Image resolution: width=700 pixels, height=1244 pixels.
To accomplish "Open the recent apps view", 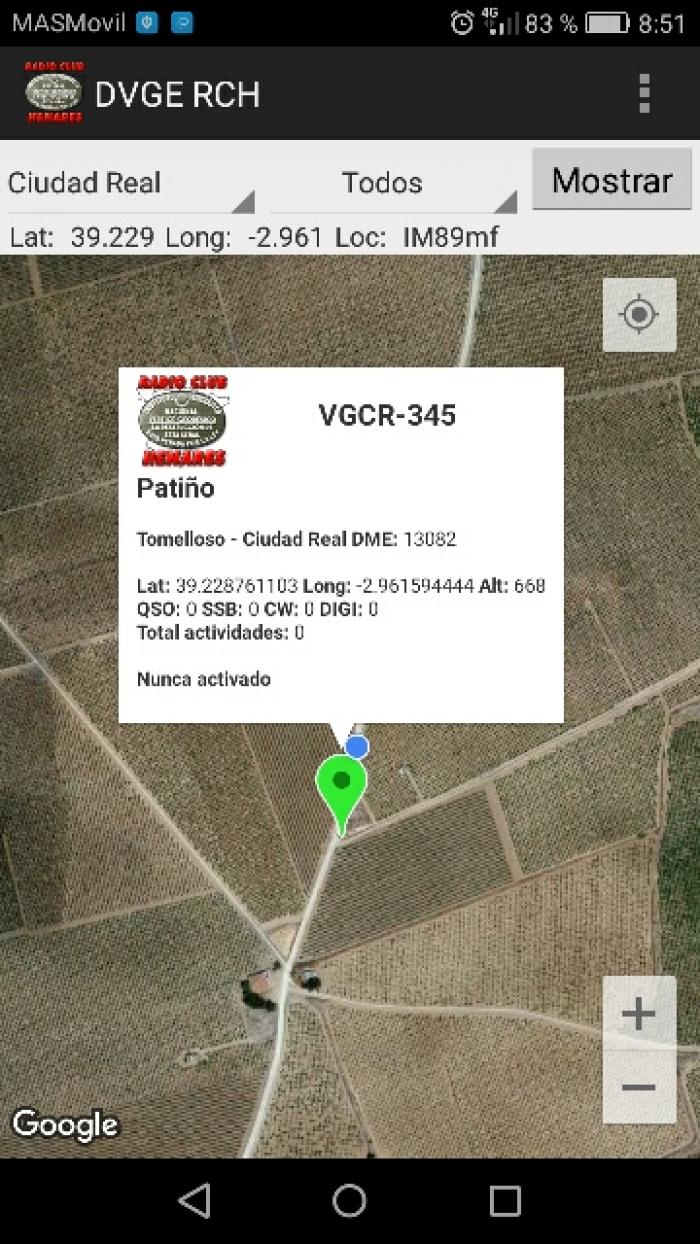I will click(x=505, y=1200).
